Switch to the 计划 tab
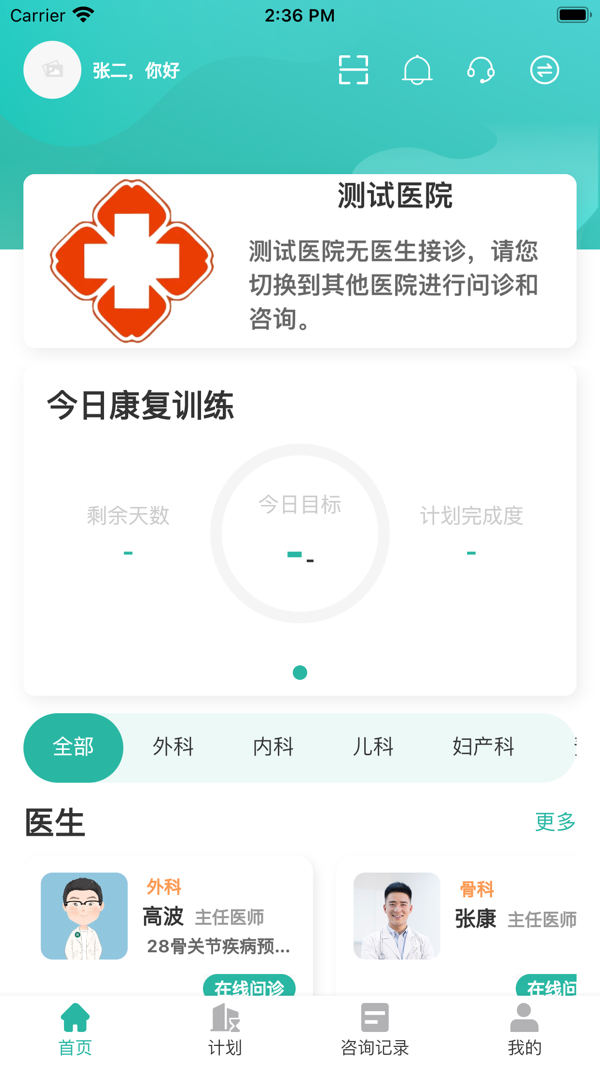This screenshot has height=1067, width=600. pos(225,1030)
